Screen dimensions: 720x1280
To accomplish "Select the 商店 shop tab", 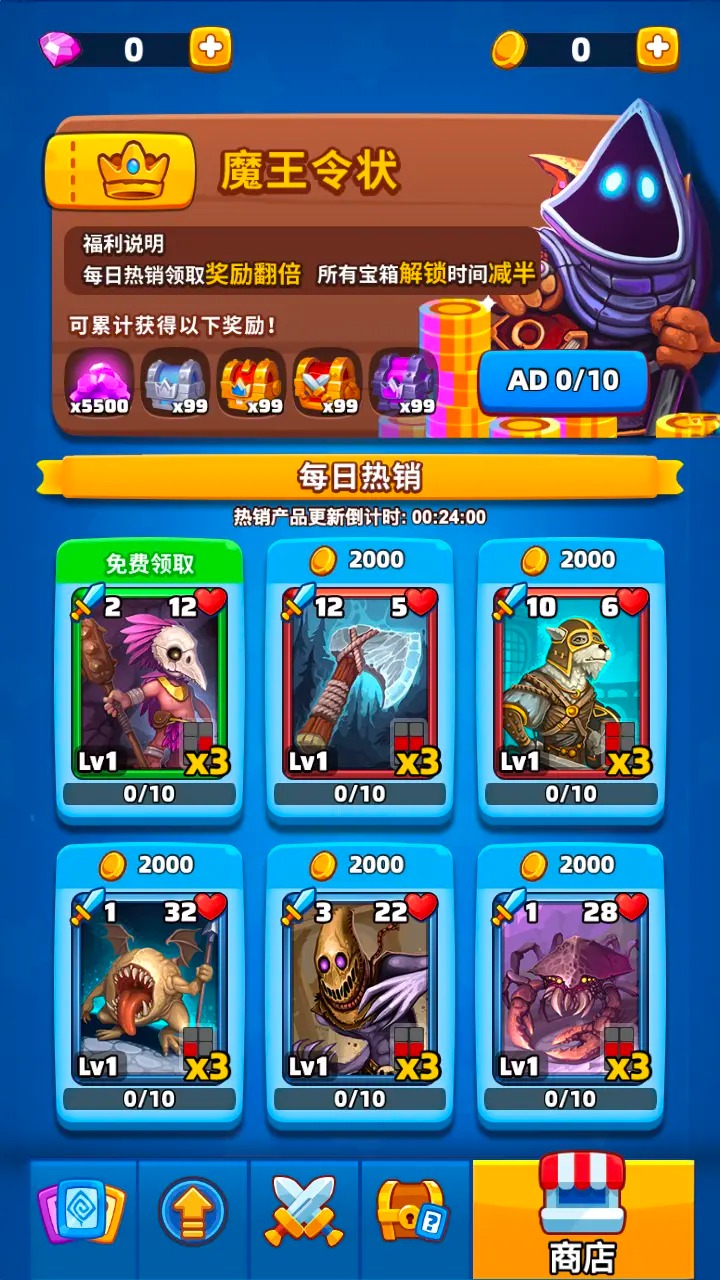I will click(582, 1215).
